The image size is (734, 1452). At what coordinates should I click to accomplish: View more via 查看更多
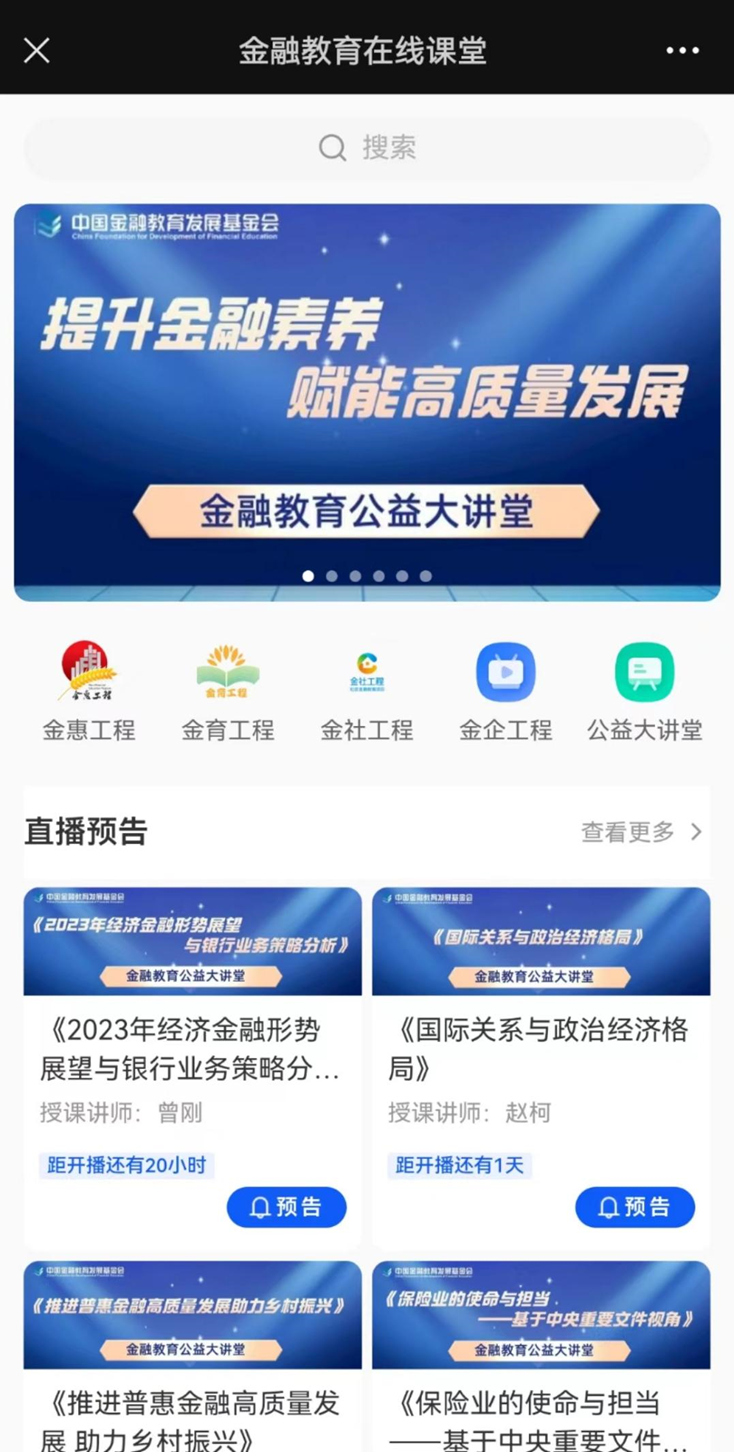click(642, 832)
